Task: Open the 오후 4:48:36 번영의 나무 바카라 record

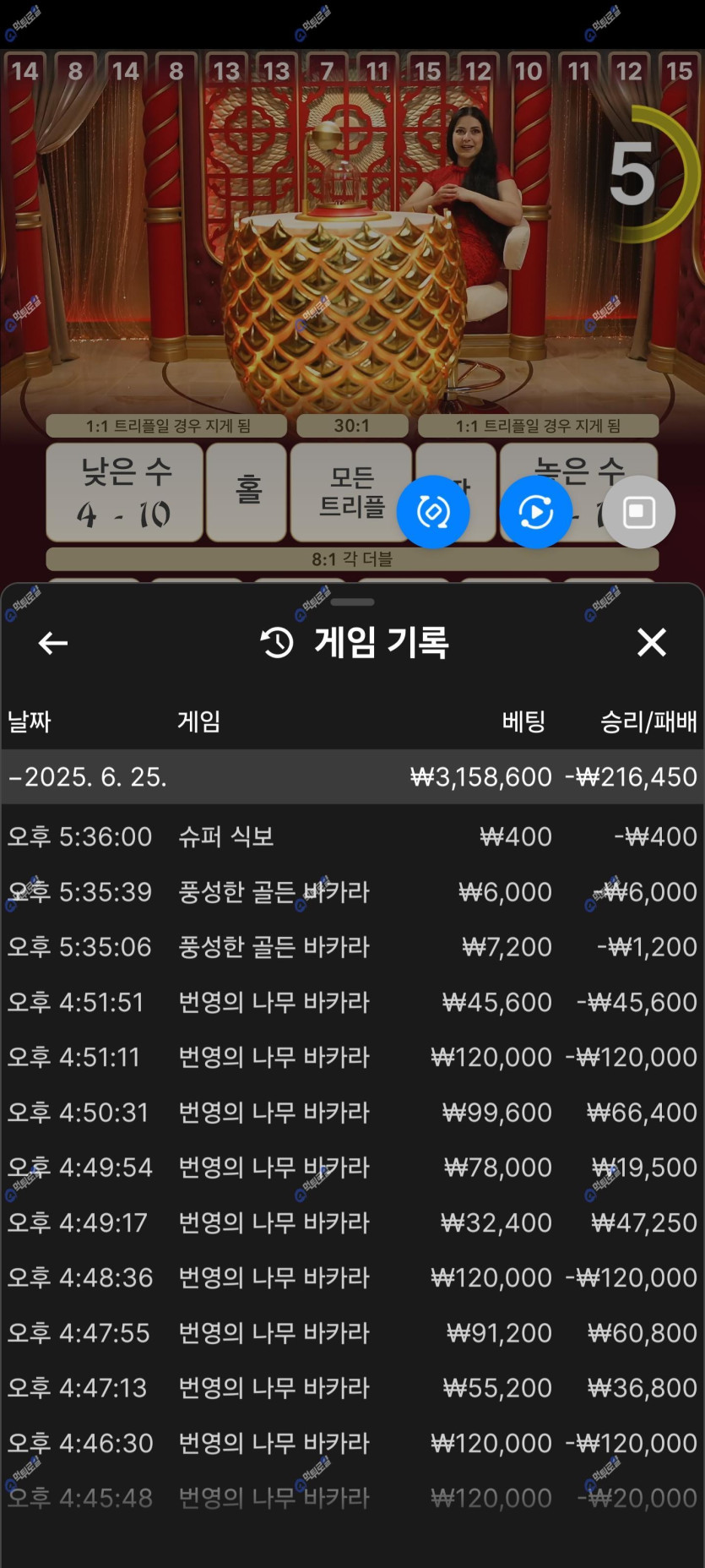Action: coord(352,1277)
